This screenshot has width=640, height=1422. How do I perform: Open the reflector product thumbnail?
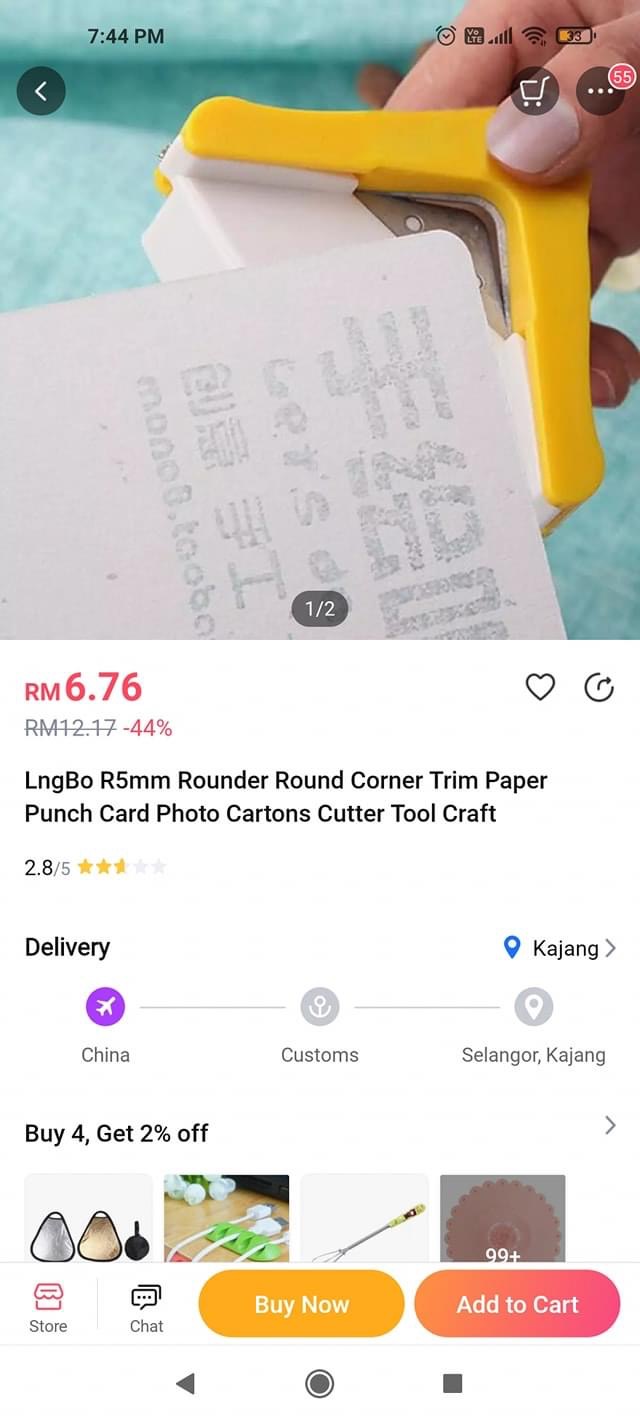click(89, 1218)
